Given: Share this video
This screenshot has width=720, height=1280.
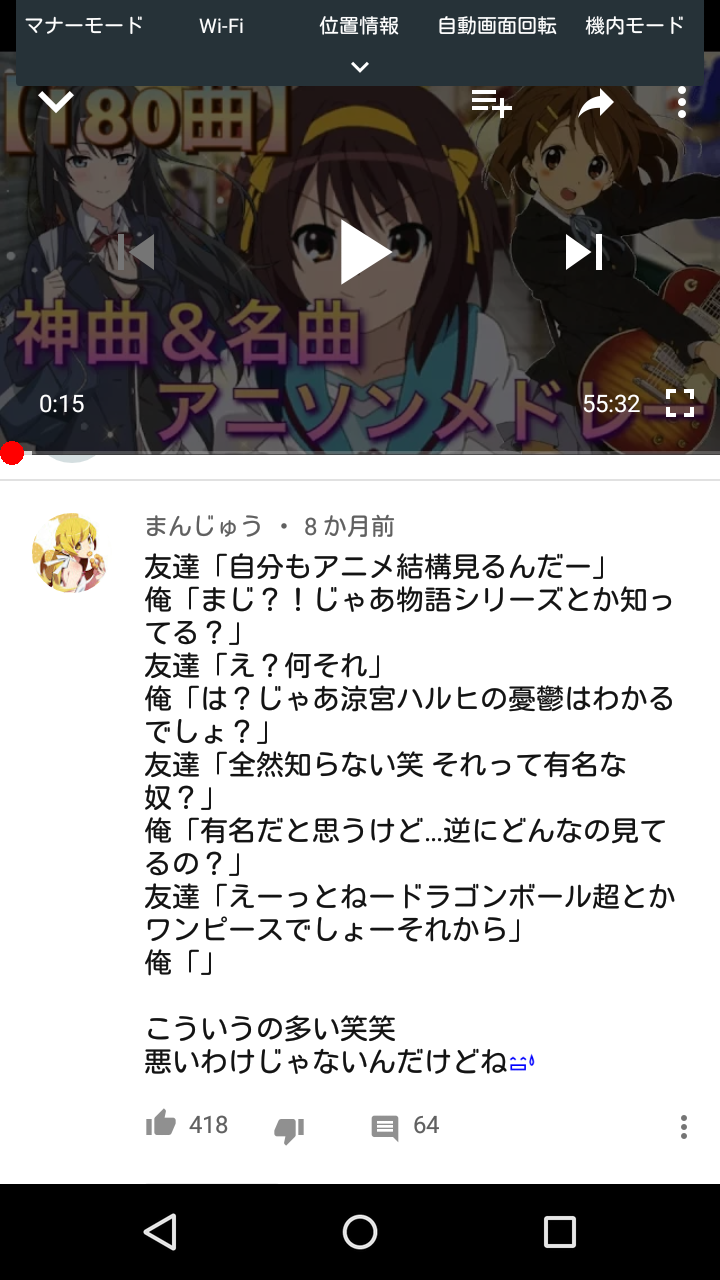Looking at the screenshot, I should click(x=596, y=102).
